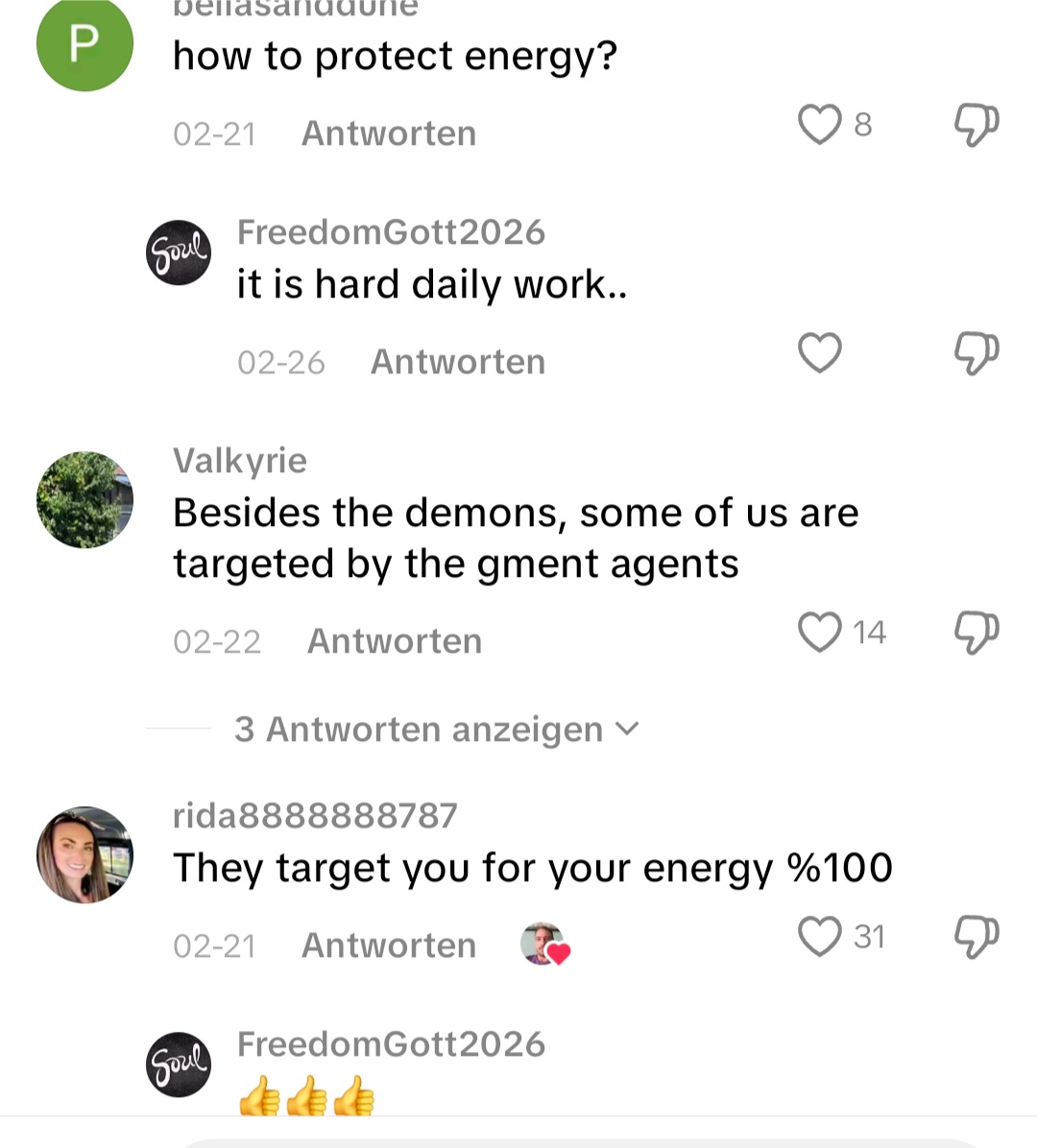
Task: View FreedomGott2026's profile from 'hard daily work' reply
Action: [x=179, y=252]
